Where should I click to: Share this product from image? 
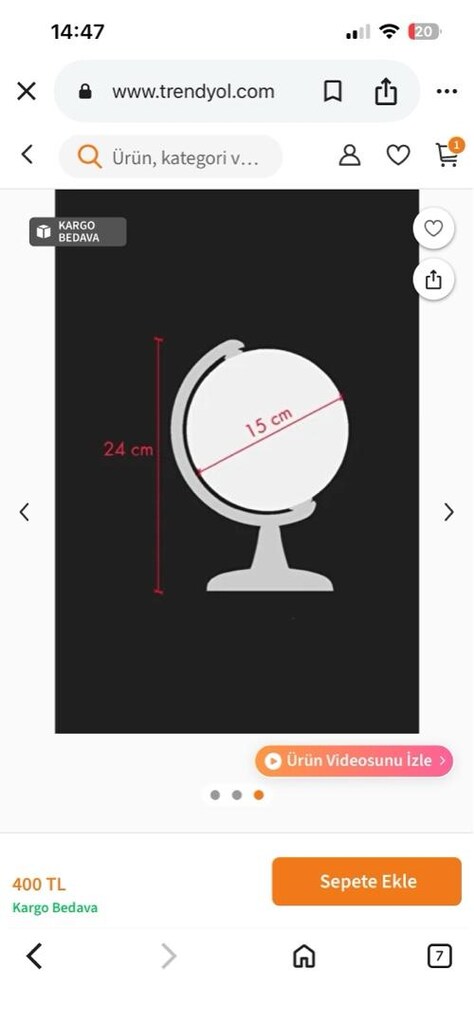point(434,280)
